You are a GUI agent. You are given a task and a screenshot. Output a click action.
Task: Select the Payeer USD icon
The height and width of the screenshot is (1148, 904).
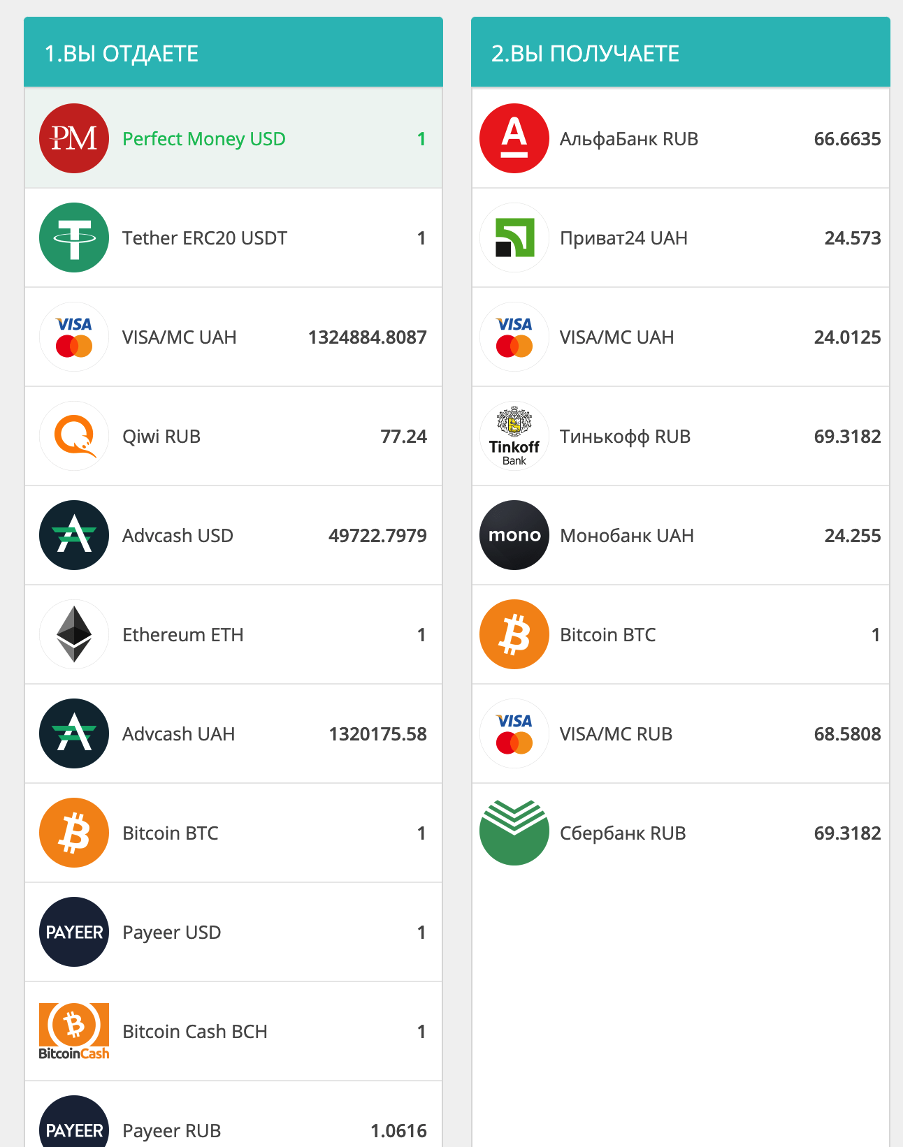73,931
